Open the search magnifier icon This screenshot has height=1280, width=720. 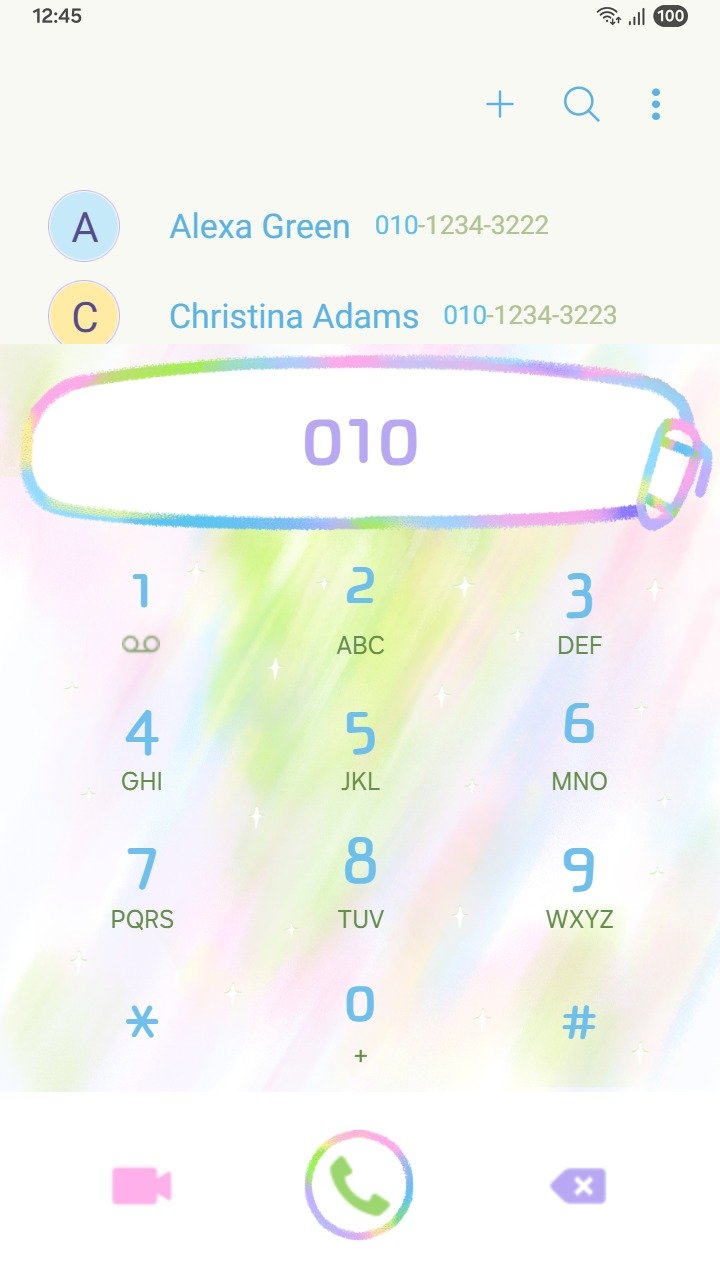pos(581,104)
